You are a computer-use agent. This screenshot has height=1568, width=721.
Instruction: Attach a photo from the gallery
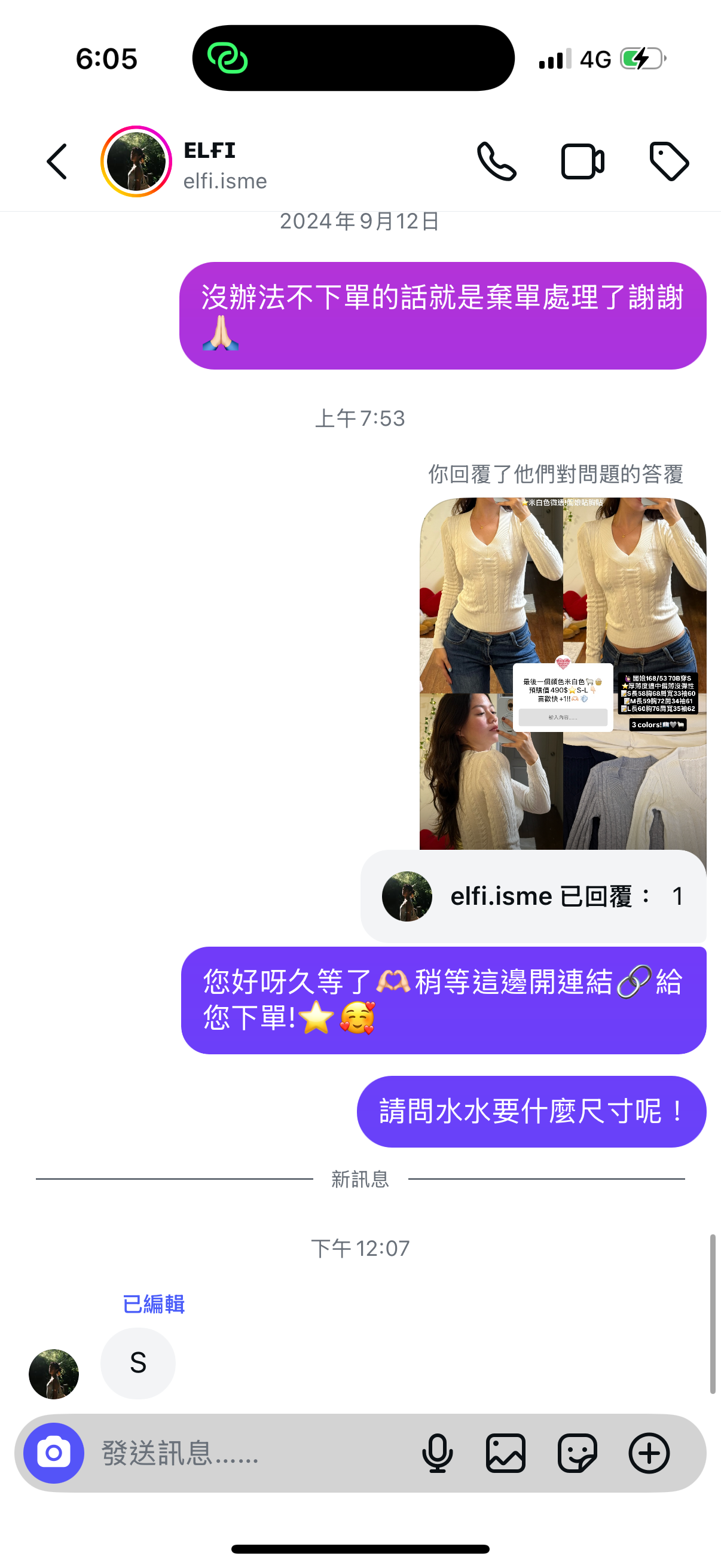pos(506,1453)
